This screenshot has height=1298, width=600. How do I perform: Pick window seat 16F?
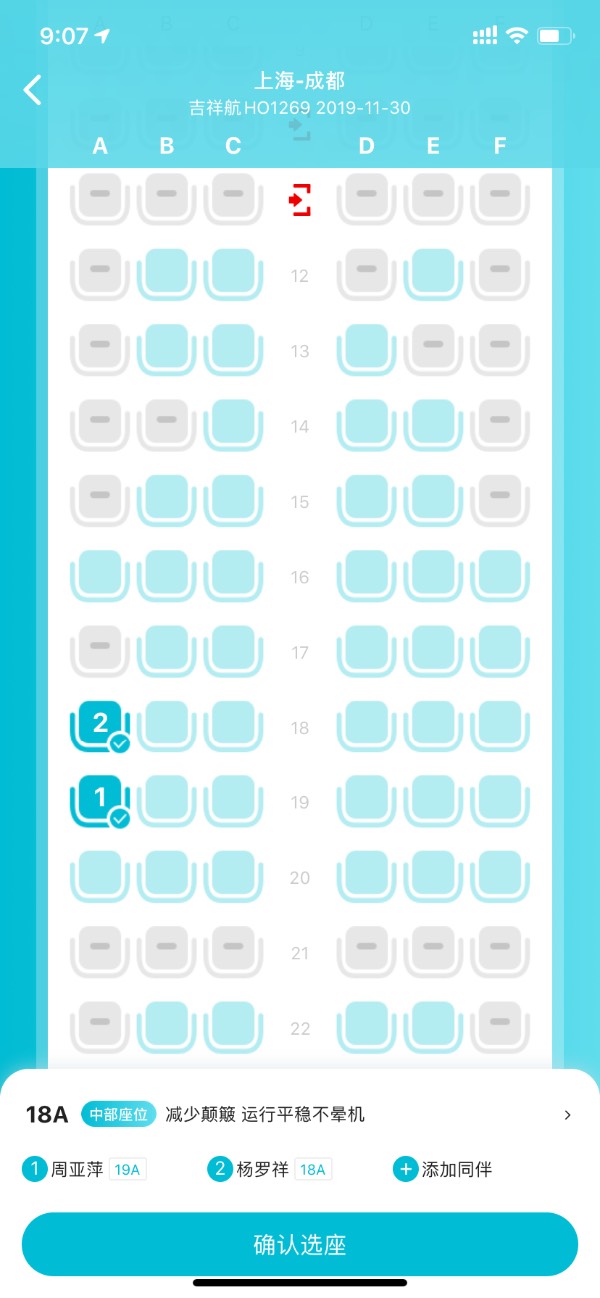pos(500,575)
